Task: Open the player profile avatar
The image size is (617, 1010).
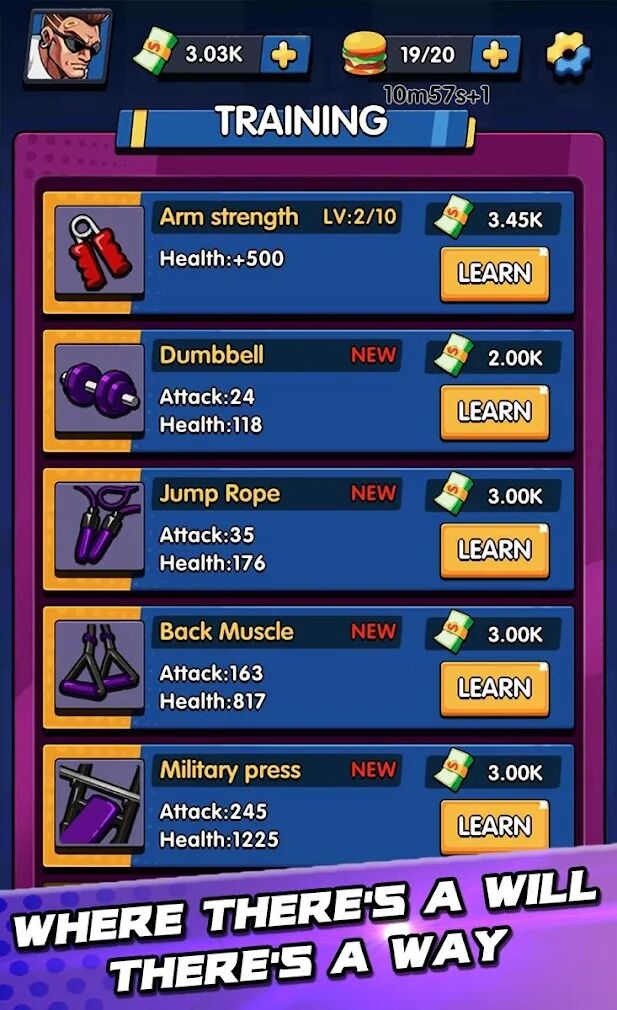Action: 68,48
